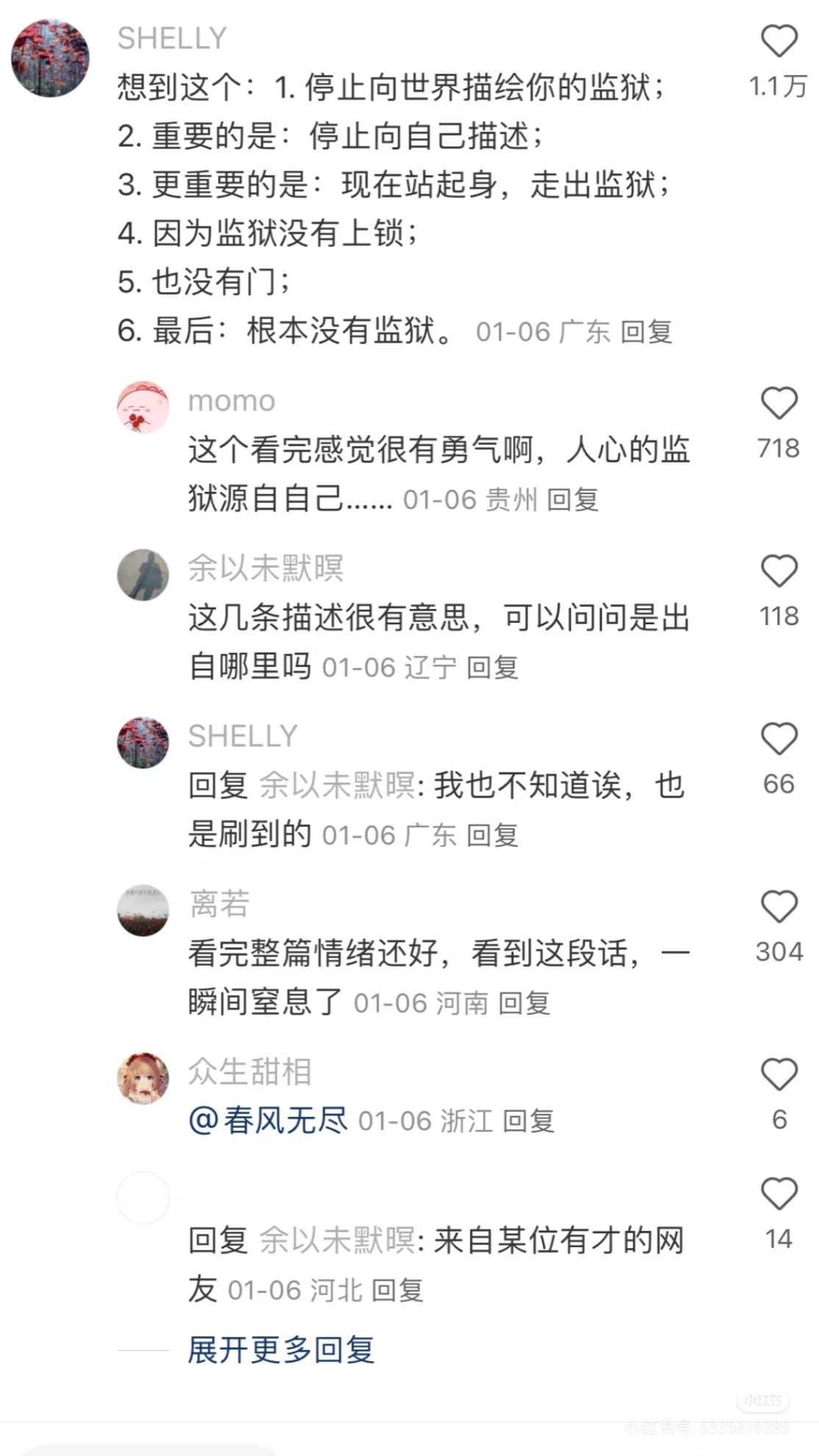Viewport: 819px width, 1456px height.
Task: Open the mentioned user @春风无尽
Action: click(268, 1121)
